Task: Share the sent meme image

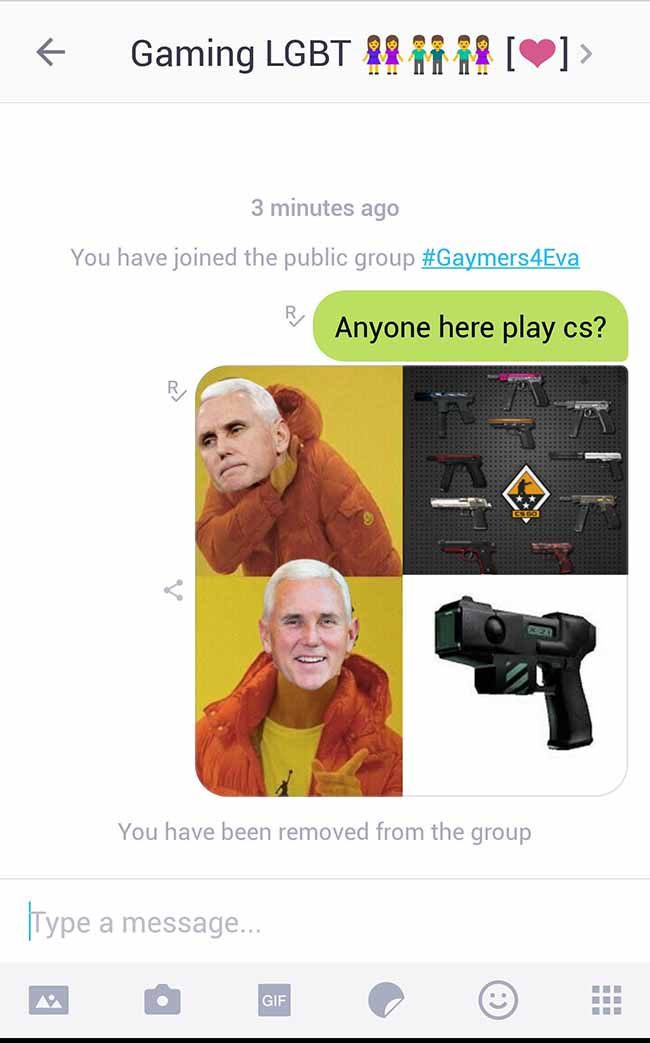Action: (x=174, y=590)
